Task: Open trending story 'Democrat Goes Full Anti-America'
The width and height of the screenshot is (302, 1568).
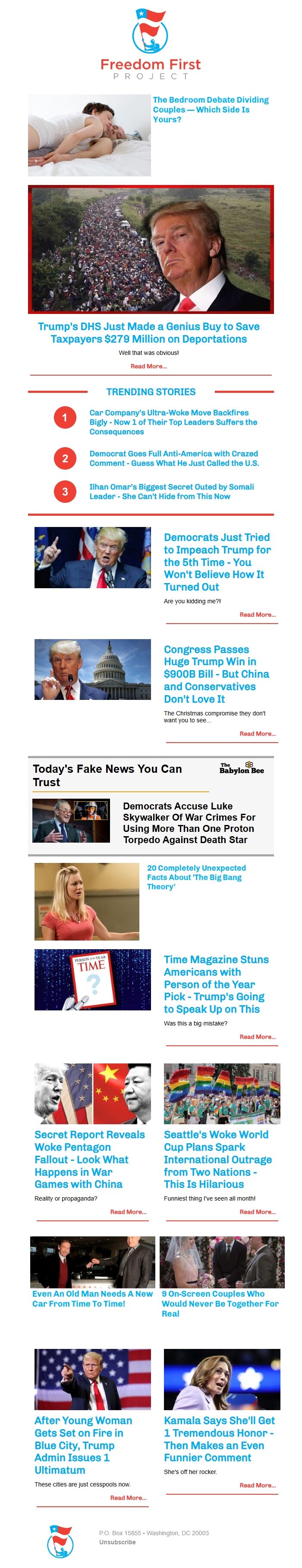Action: [x=173, y=458]
